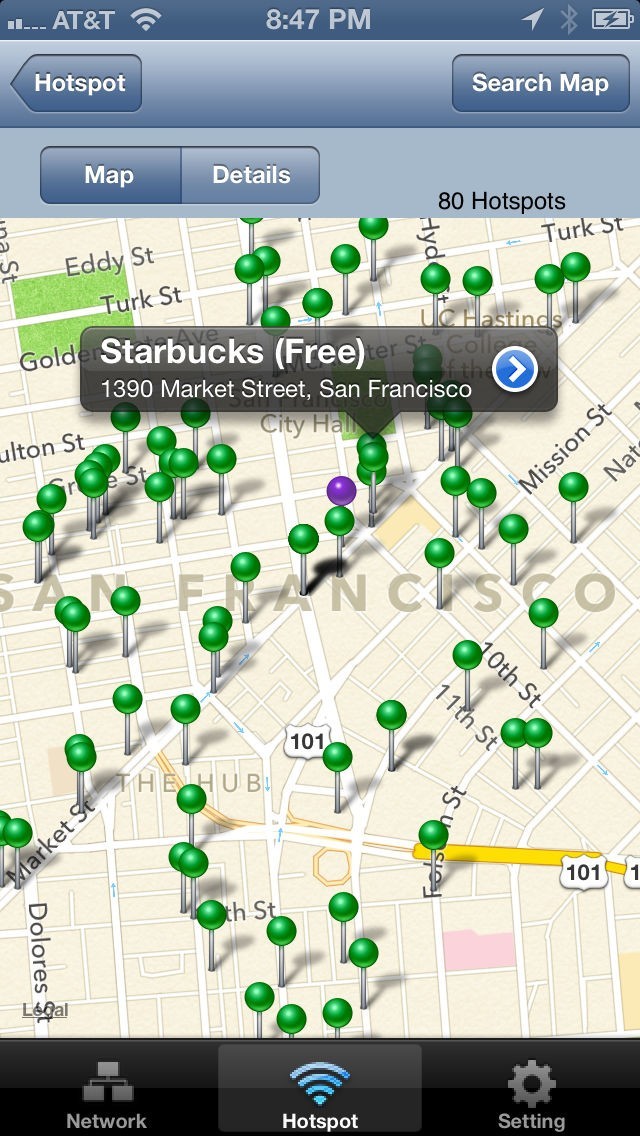Go back to Hotspot
640x1136 pixels.
click(x=78, y=83)
